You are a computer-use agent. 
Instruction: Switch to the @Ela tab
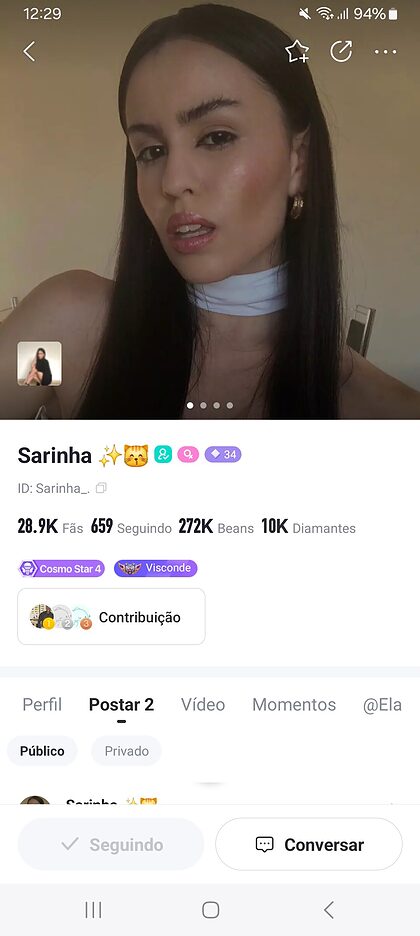(x=382, y=704)
